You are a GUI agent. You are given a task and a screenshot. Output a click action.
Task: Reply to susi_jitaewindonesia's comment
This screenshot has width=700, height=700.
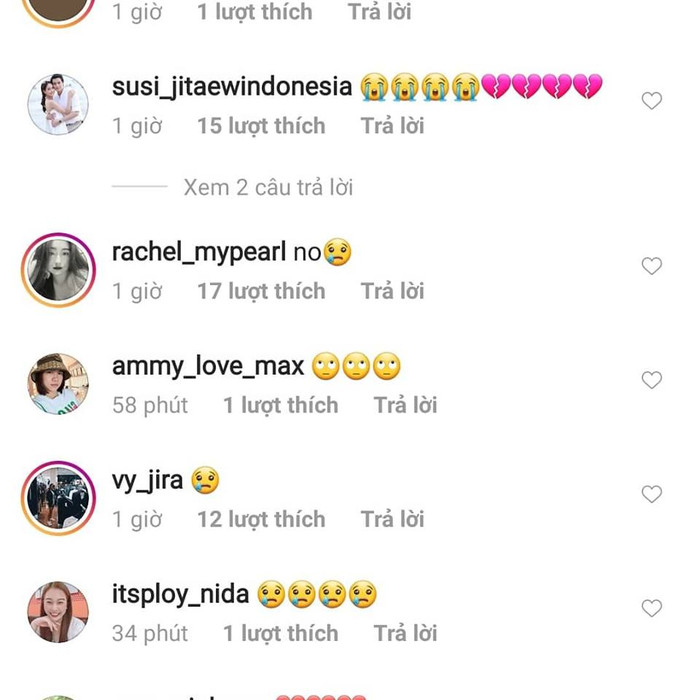click(x=393, y=126)
